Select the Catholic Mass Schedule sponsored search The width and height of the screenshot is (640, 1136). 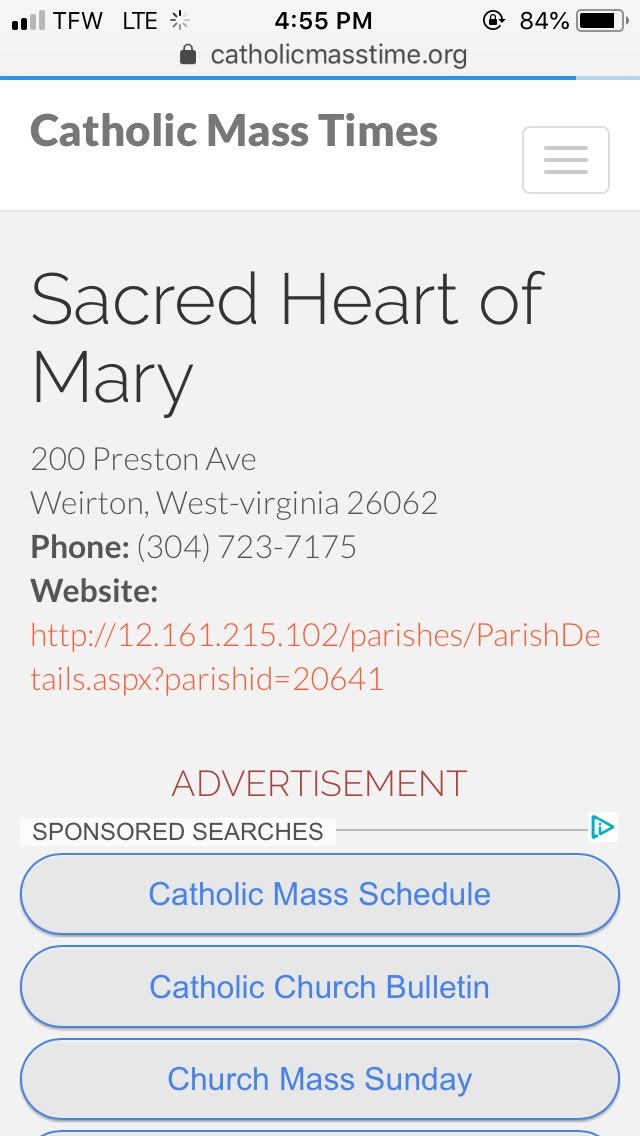[320, 894]
